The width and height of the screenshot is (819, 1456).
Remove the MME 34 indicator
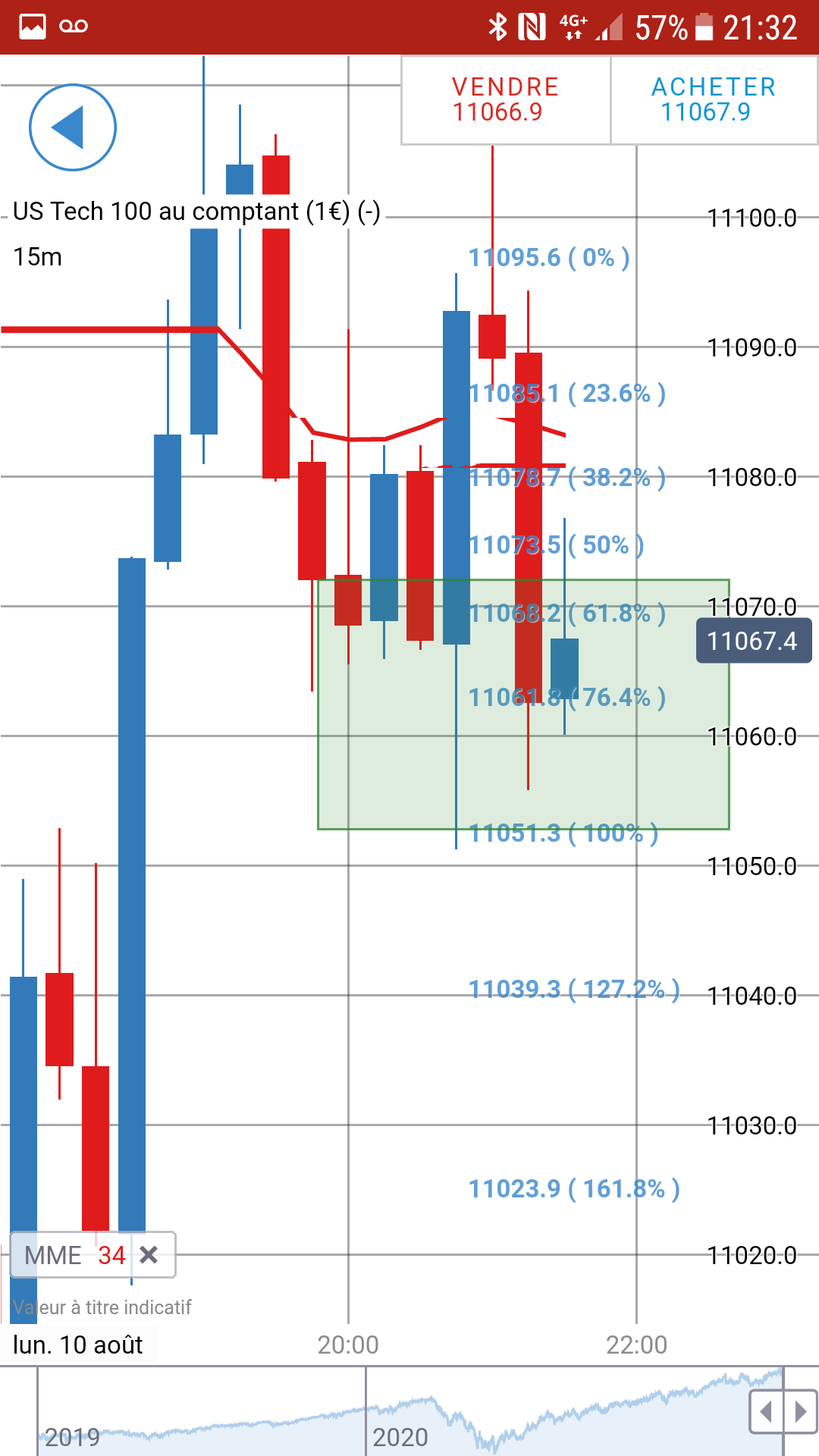point(149,1255)
